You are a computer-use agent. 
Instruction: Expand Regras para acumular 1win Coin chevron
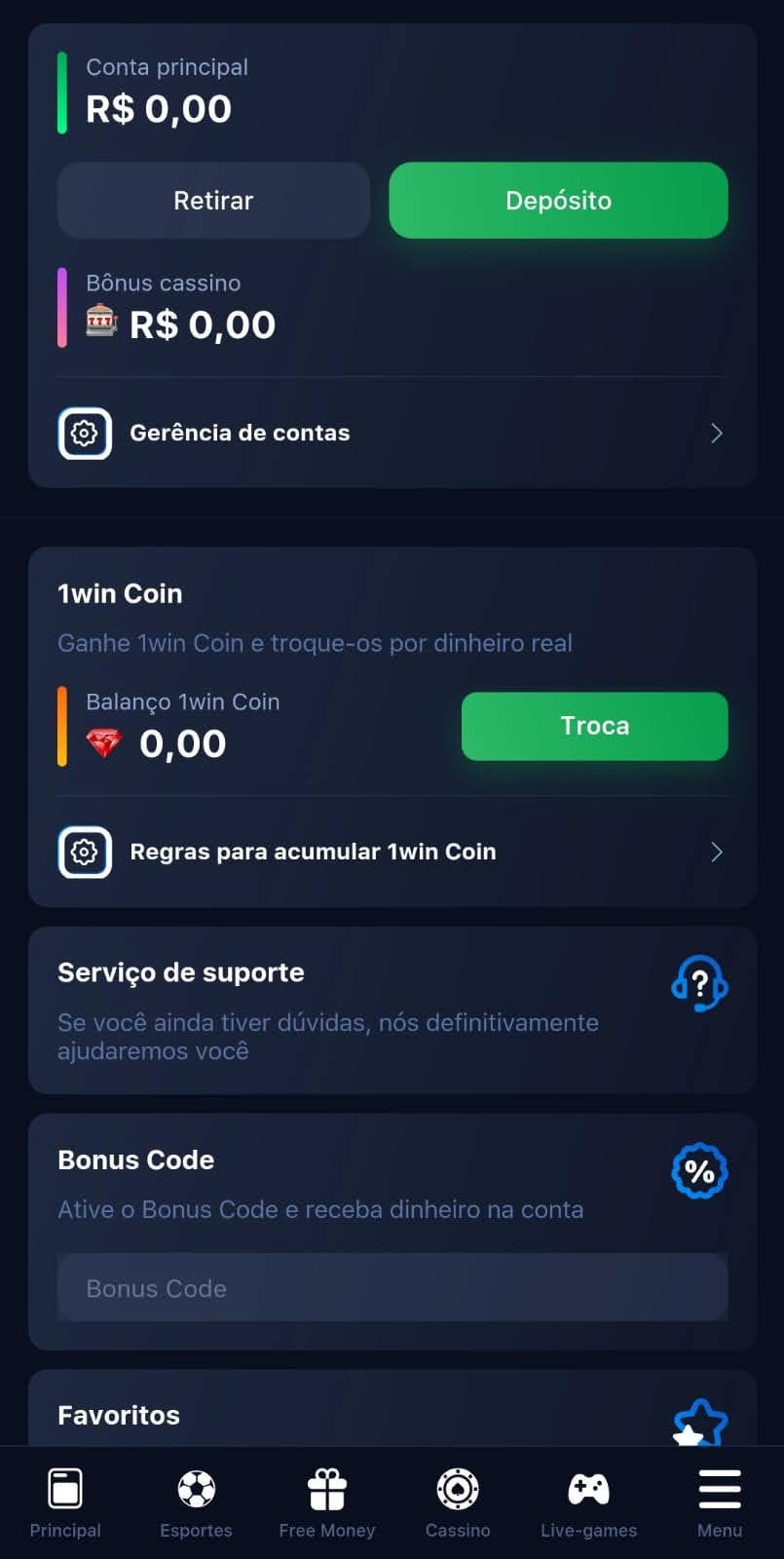(716, 852)
